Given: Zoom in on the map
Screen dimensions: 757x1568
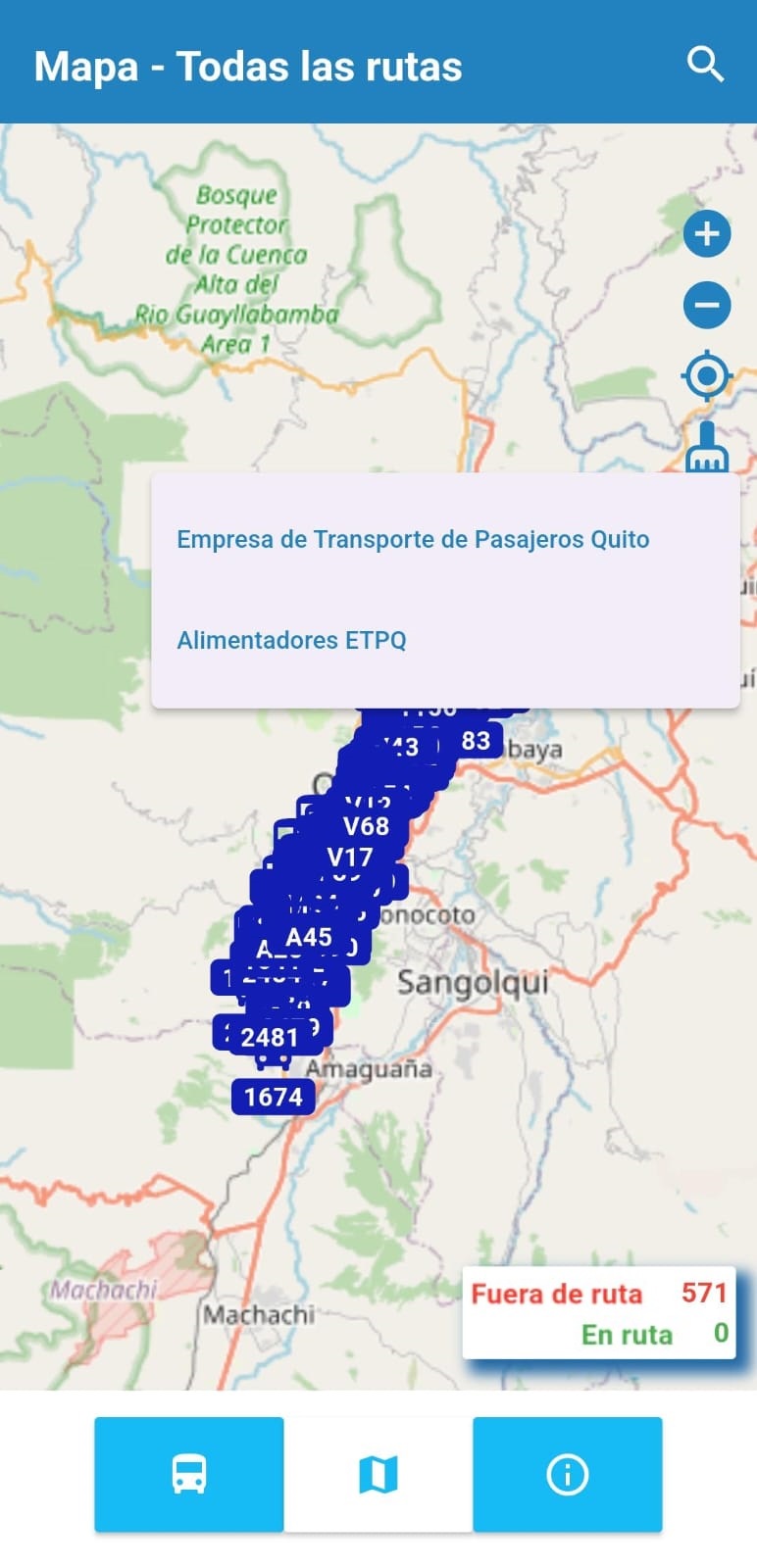Looking at the screenshot, I should tap(707, 234).
